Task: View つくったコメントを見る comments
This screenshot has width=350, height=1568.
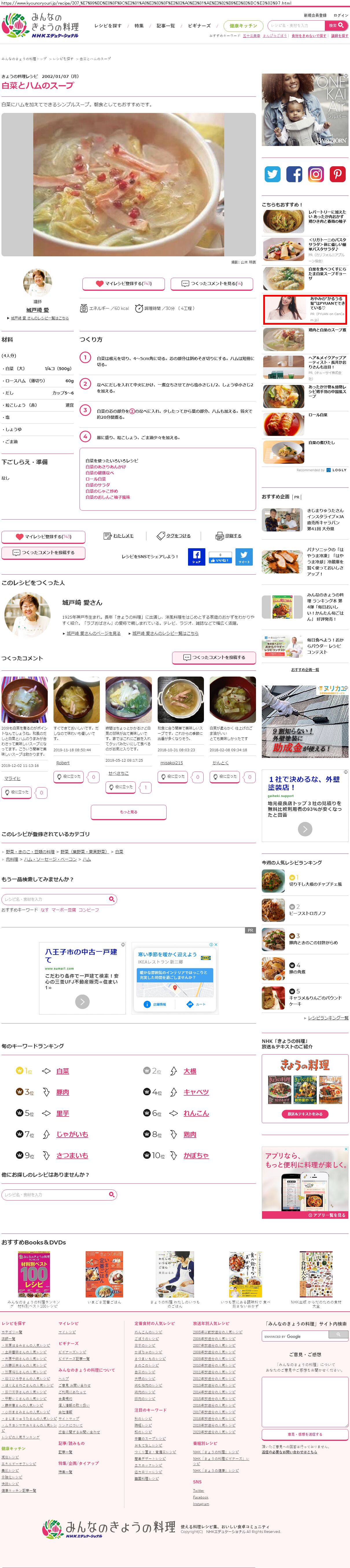Action: click(x=212, y=283)
